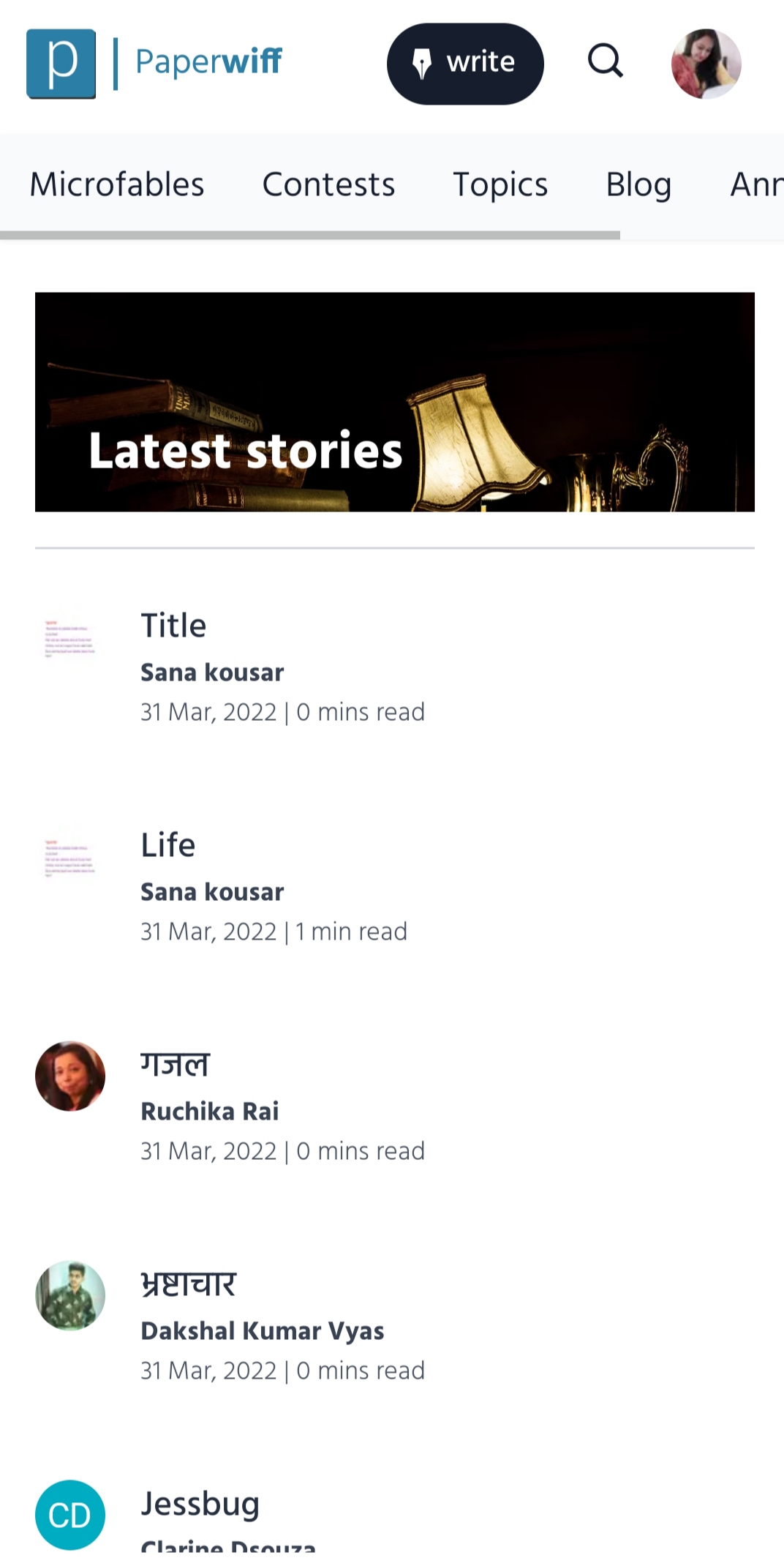Open the profile picture menu

click(706, 64)
